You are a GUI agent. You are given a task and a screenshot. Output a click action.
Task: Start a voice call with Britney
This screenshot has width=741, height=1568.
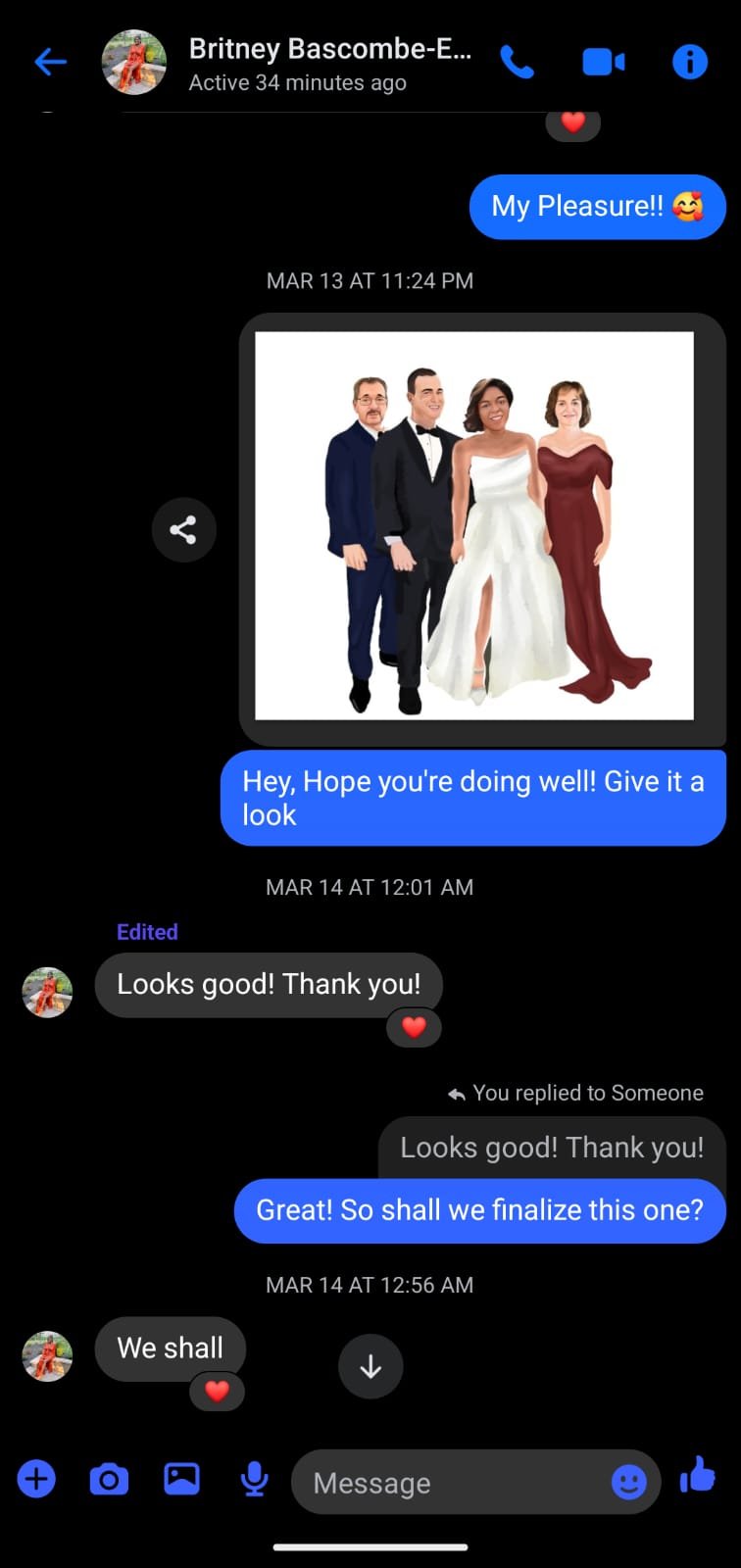[x=518, y=62]
